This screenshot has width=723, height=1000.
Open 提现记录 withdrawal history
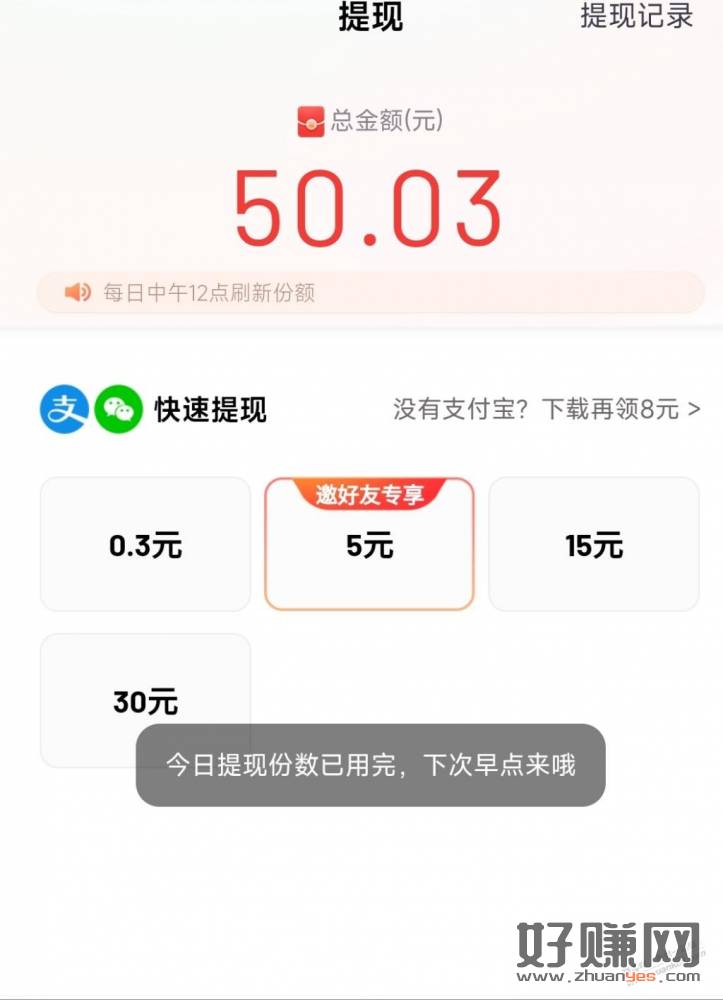(x=636, y=17)
